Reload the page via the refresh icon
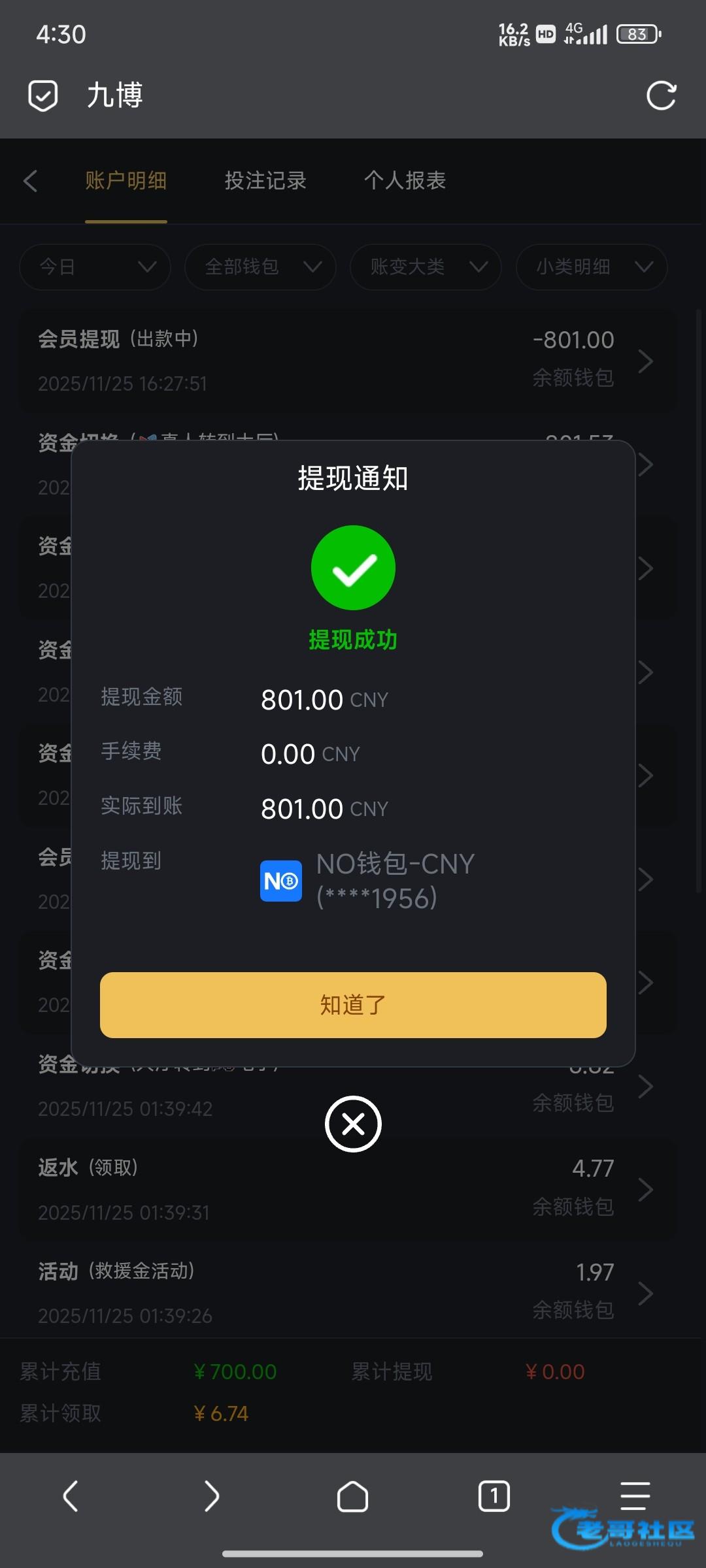706x1568 pixels. (x=661, y=96)
